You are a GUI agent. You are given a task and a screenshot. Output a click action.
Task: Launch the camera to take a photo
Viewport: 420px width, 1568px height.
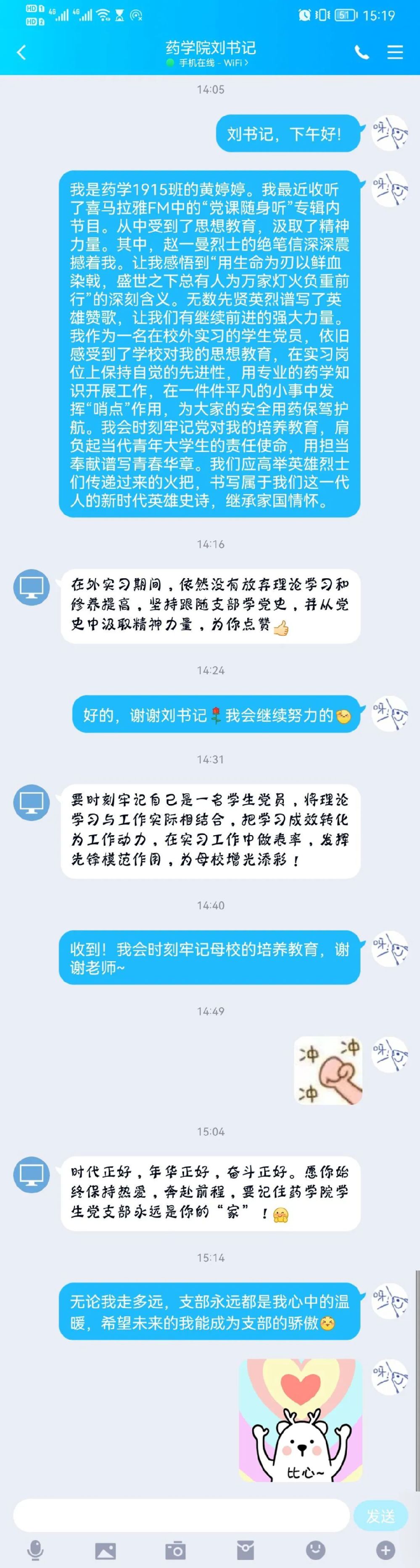pyautogui.click(x=175, y=1550)
